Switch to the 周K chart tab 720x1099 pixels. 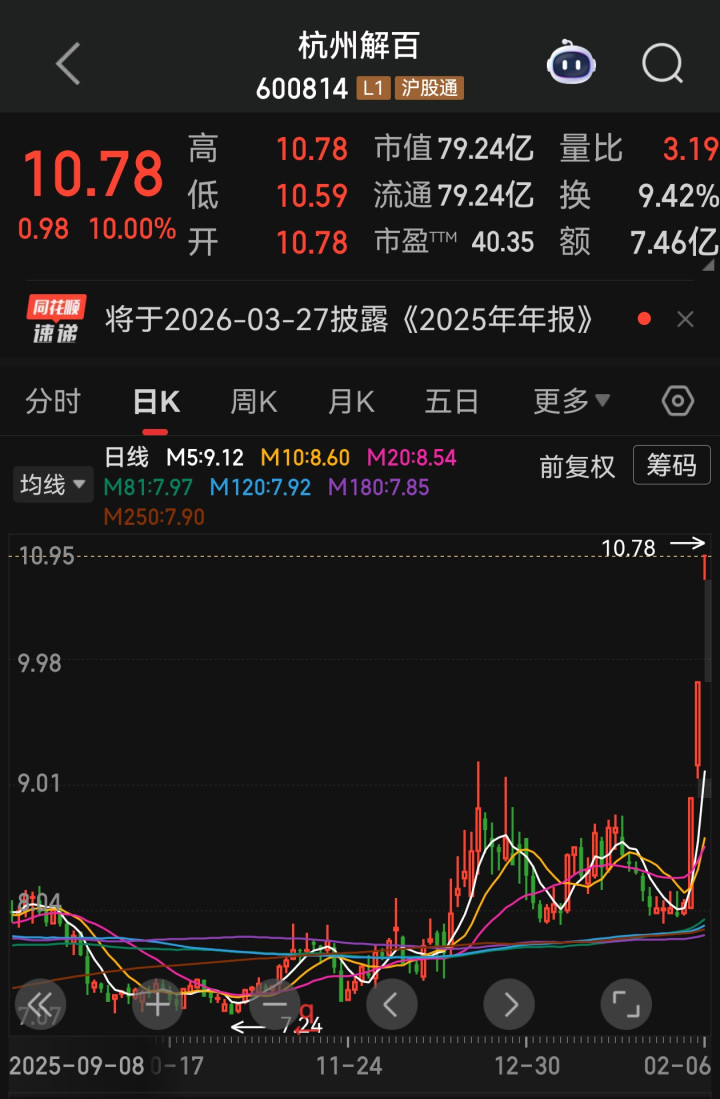[254, 401]
